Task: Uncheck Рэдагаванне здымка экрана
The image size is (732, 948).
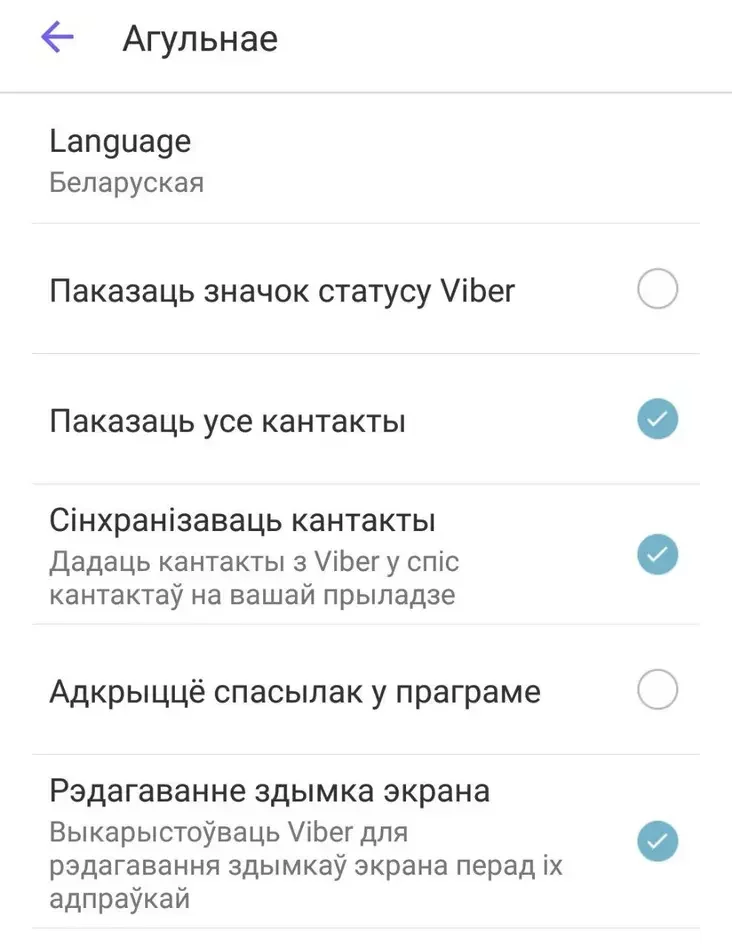Action: (x=657, y=840)
